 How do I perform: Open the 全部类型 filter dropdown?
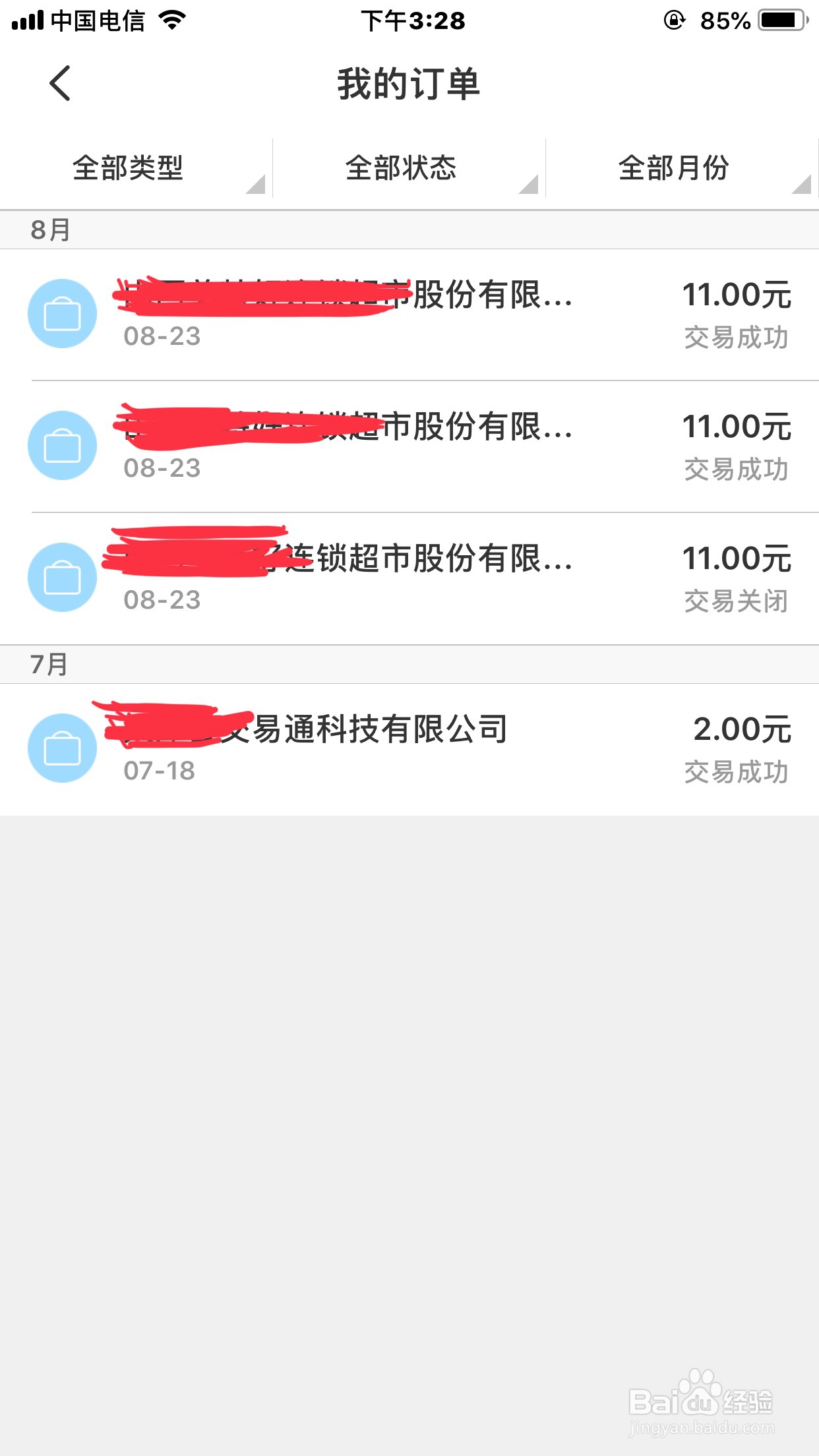tap(129, 168)
